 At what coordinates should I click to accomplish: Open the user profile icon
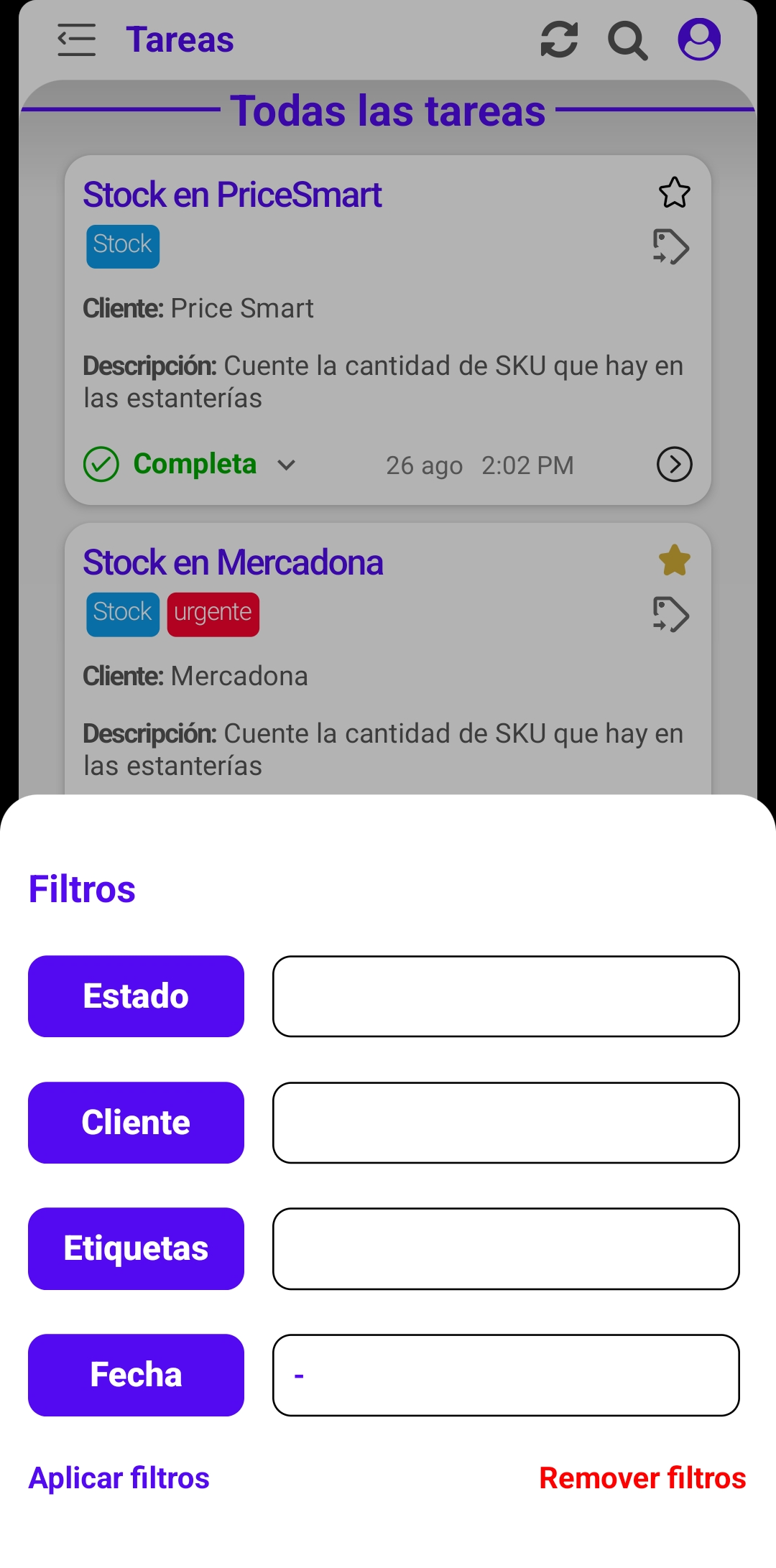coord(699,40)
